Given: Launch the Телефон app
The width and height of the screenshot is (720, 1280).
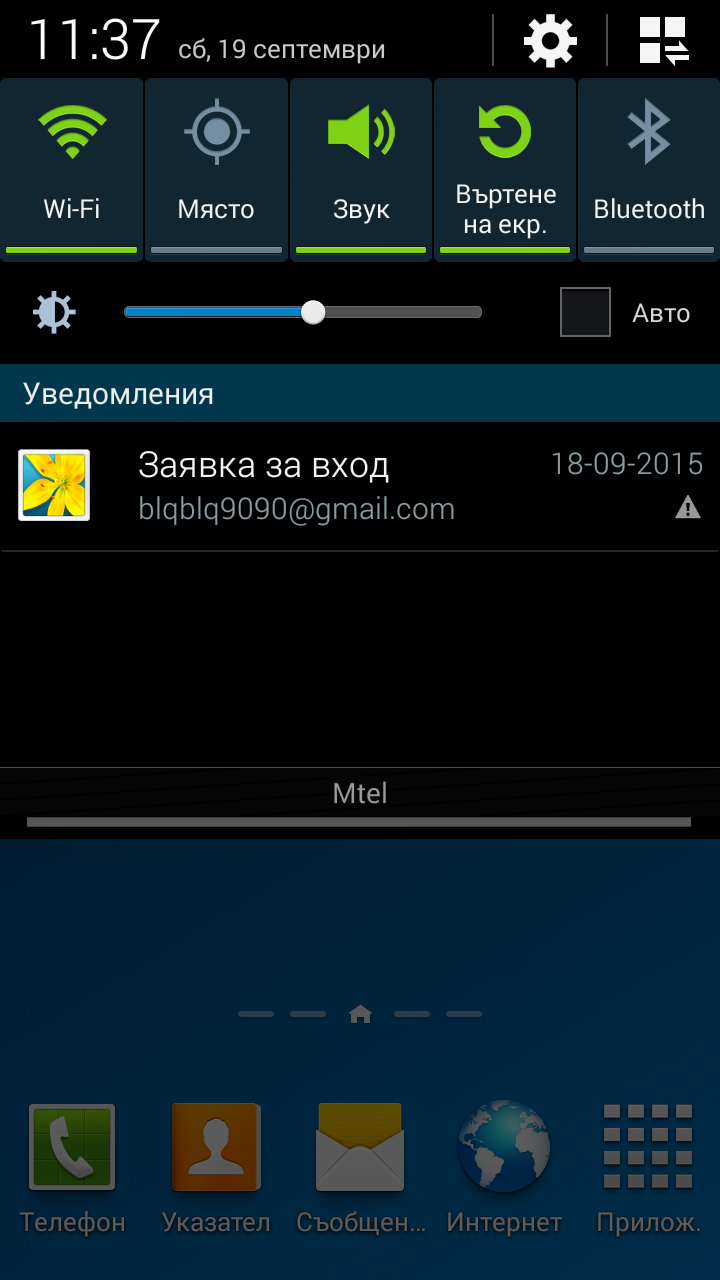Looking at the screenshot, I should point(72,1168).
